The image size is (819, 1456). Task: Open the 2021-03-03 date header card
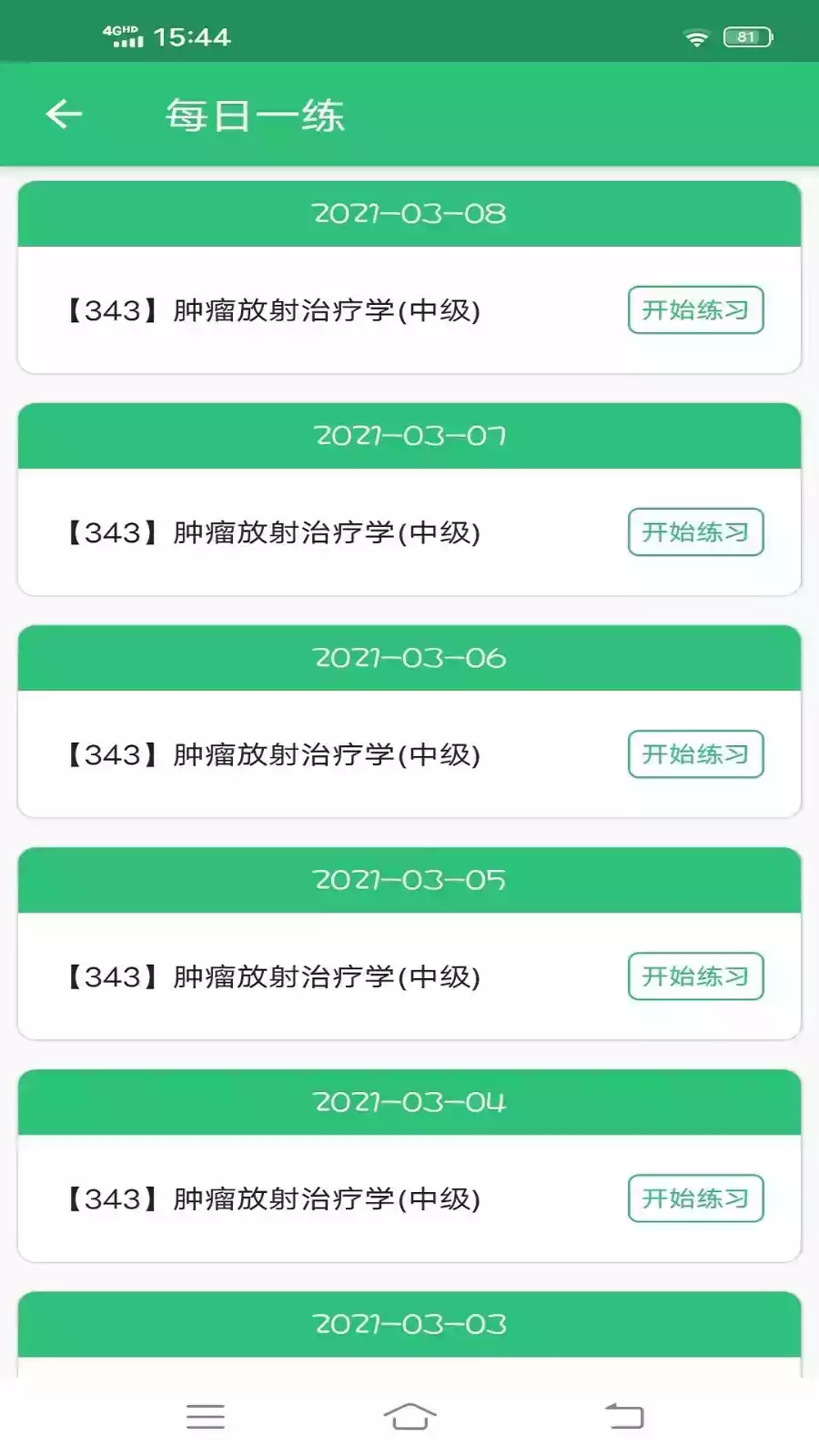click(x=409, y=1324)
